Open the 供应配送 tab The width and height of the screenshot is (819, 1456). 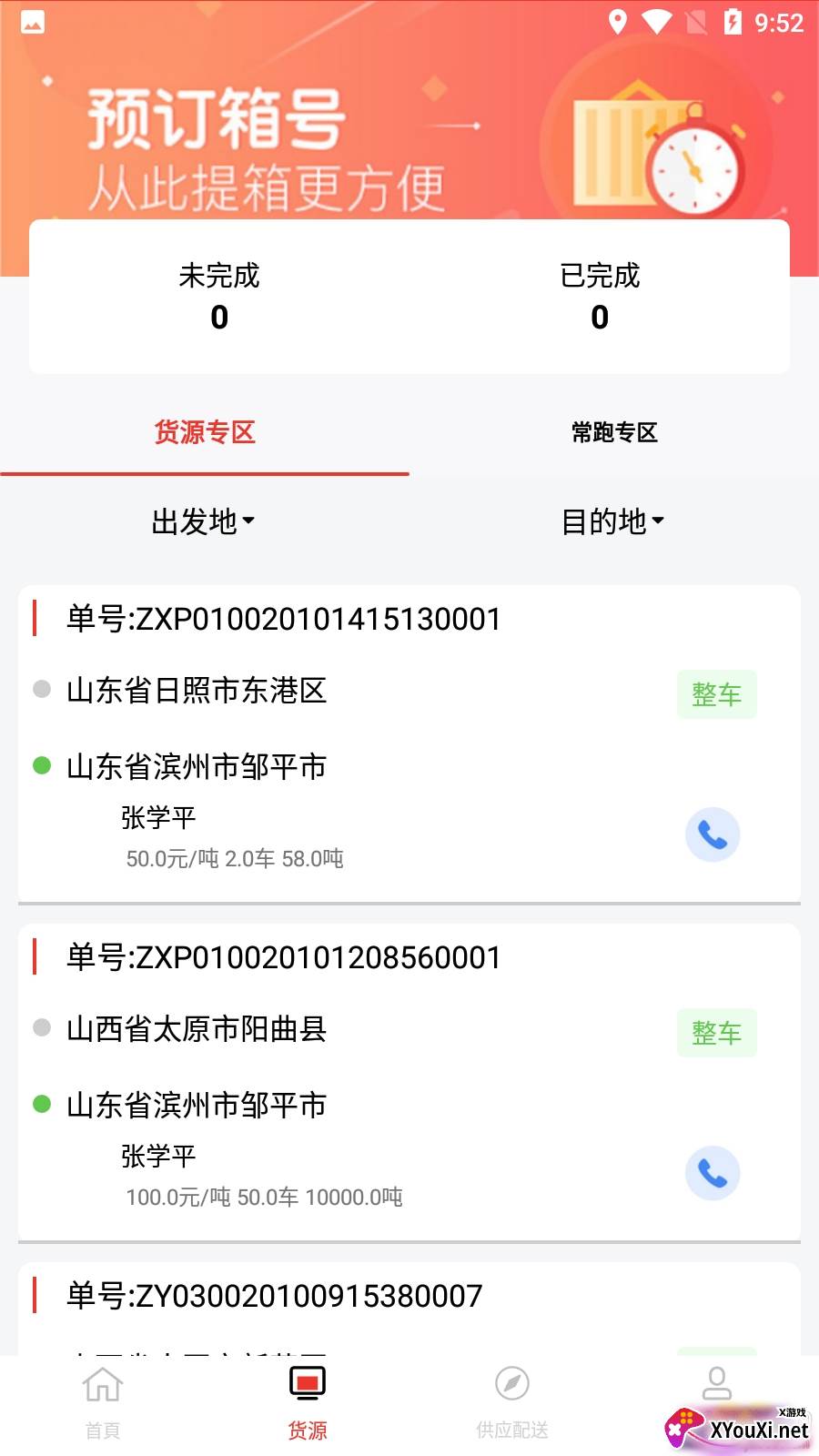click(x=512, y=1403)
